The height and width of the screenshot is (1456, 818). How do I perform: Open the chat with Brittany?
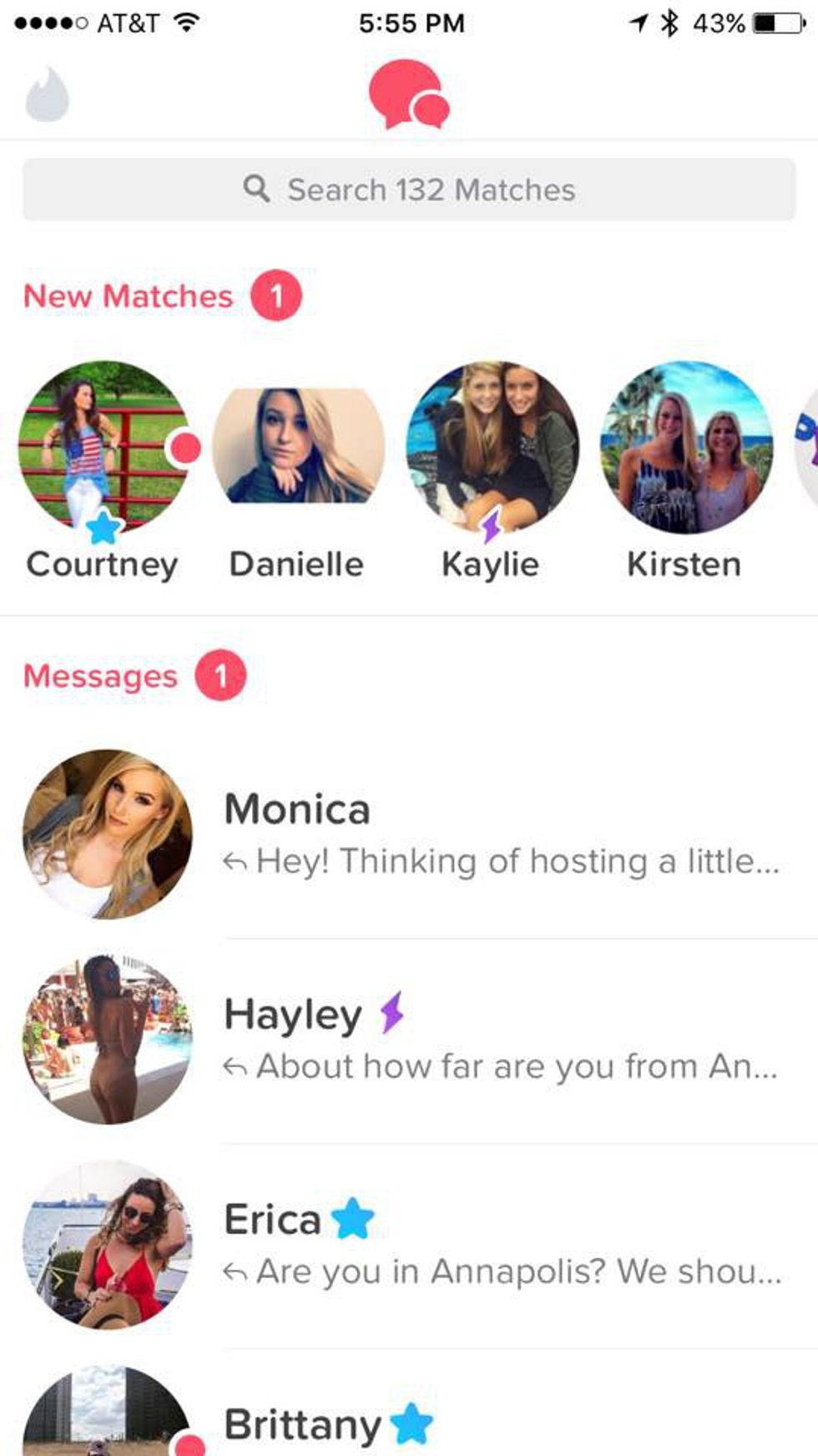501,1423
